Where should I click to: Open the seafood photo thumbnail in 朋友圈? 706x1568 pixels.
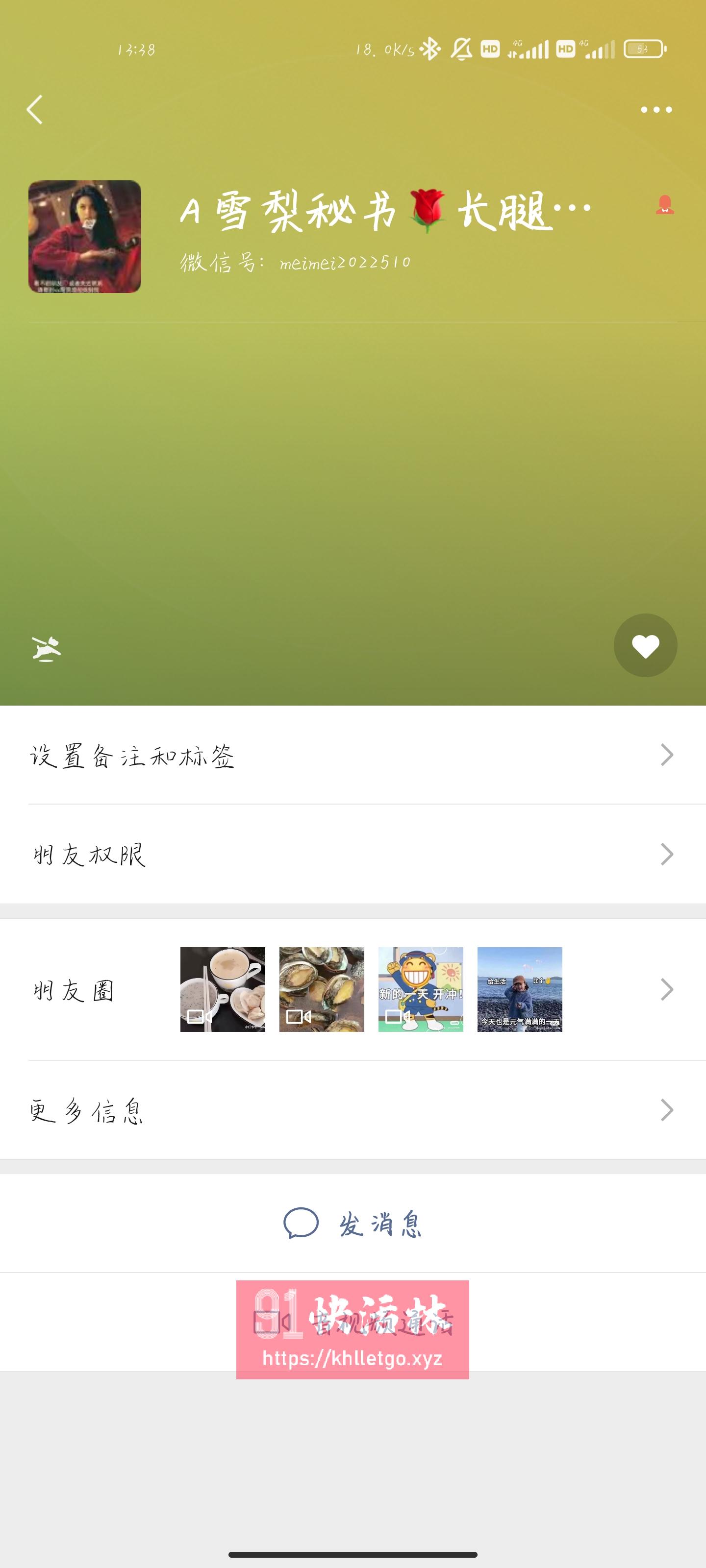[322, 990]
